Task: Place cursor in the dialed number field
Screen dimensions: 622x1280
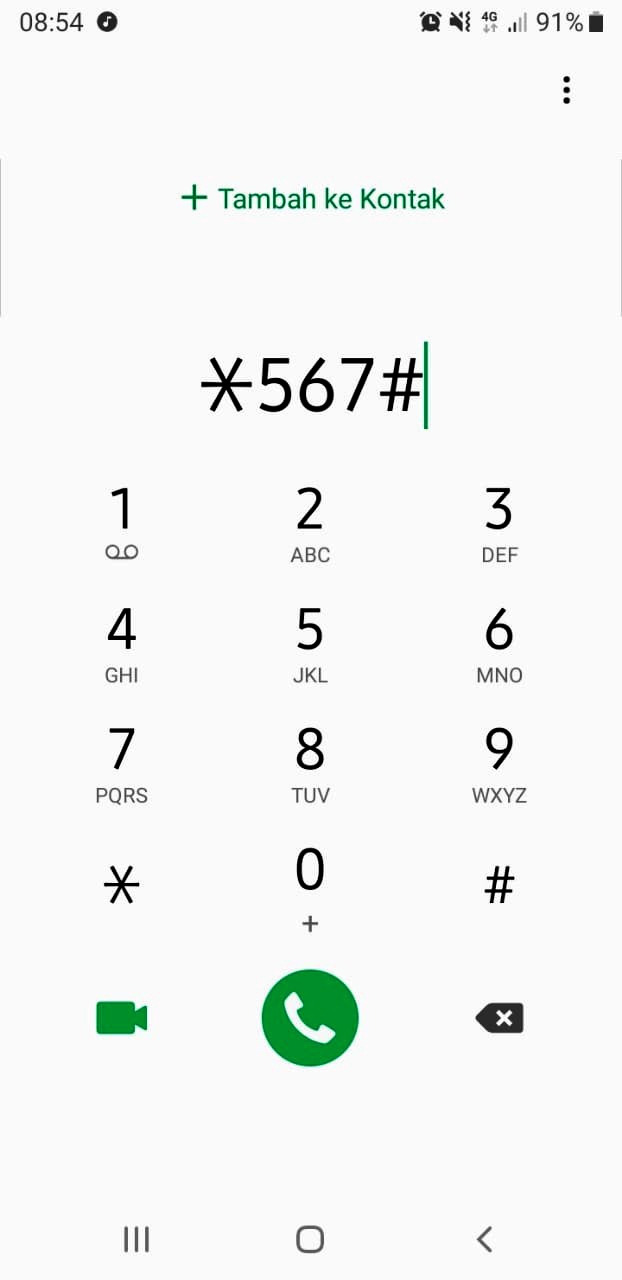Action: [x=312, y=386]
